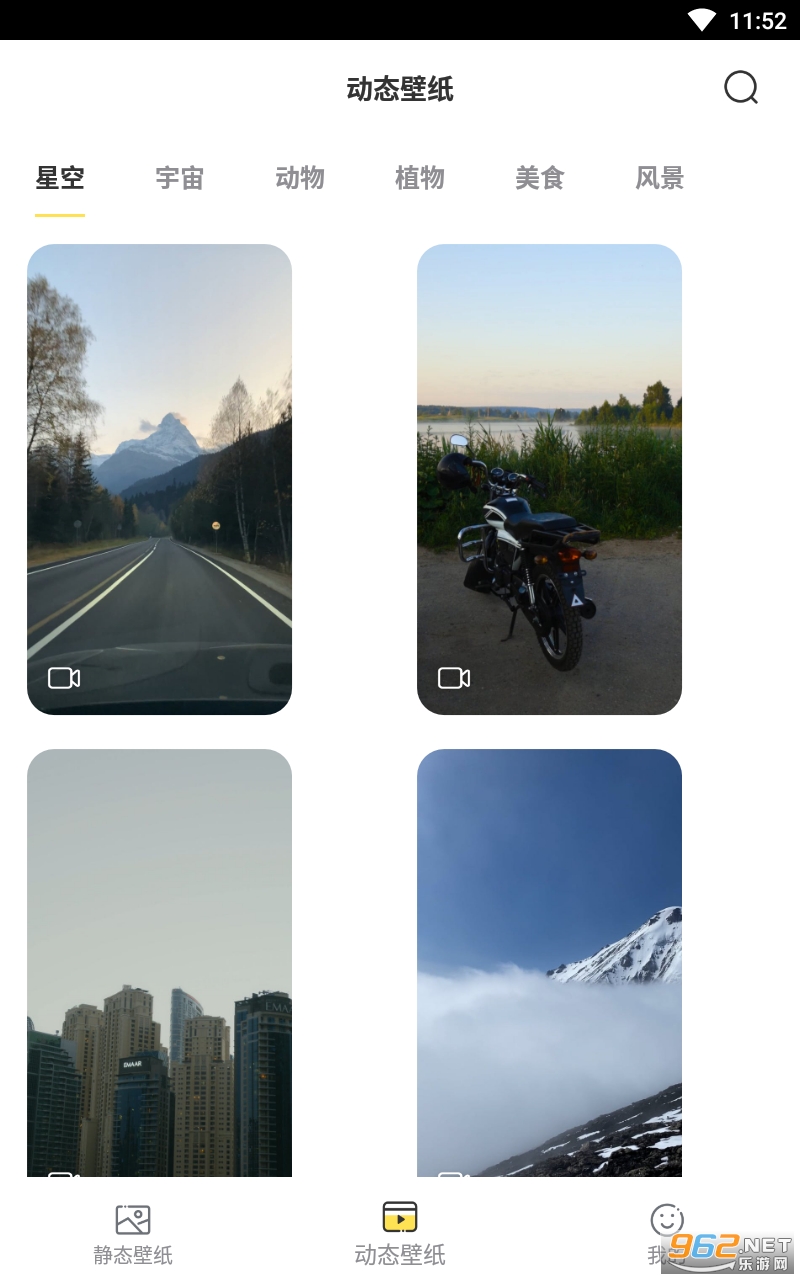Switch to the 宇宙 category tab

click(x=180, y=179)
